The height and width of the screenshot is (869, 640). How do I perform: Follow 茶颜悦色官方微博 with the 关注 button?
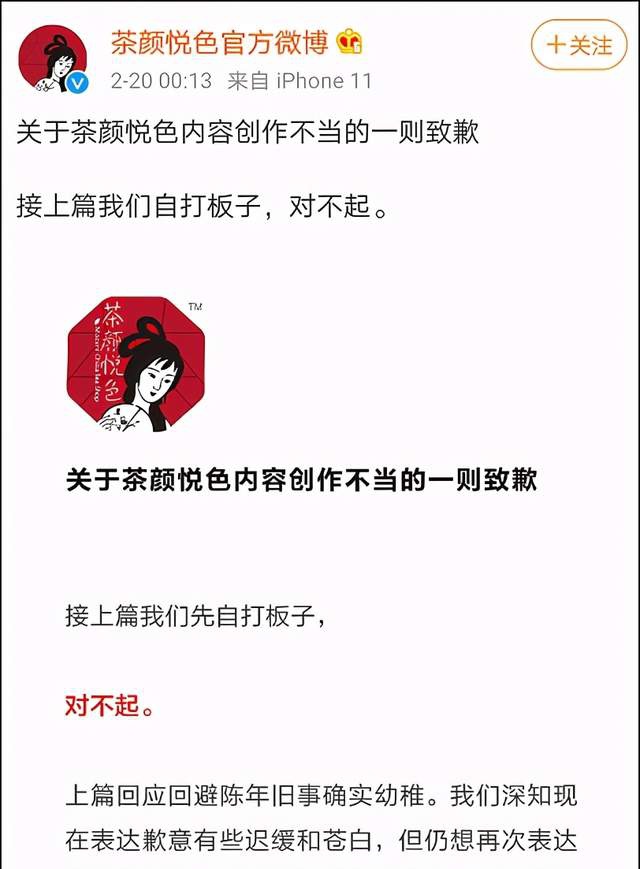578,45
